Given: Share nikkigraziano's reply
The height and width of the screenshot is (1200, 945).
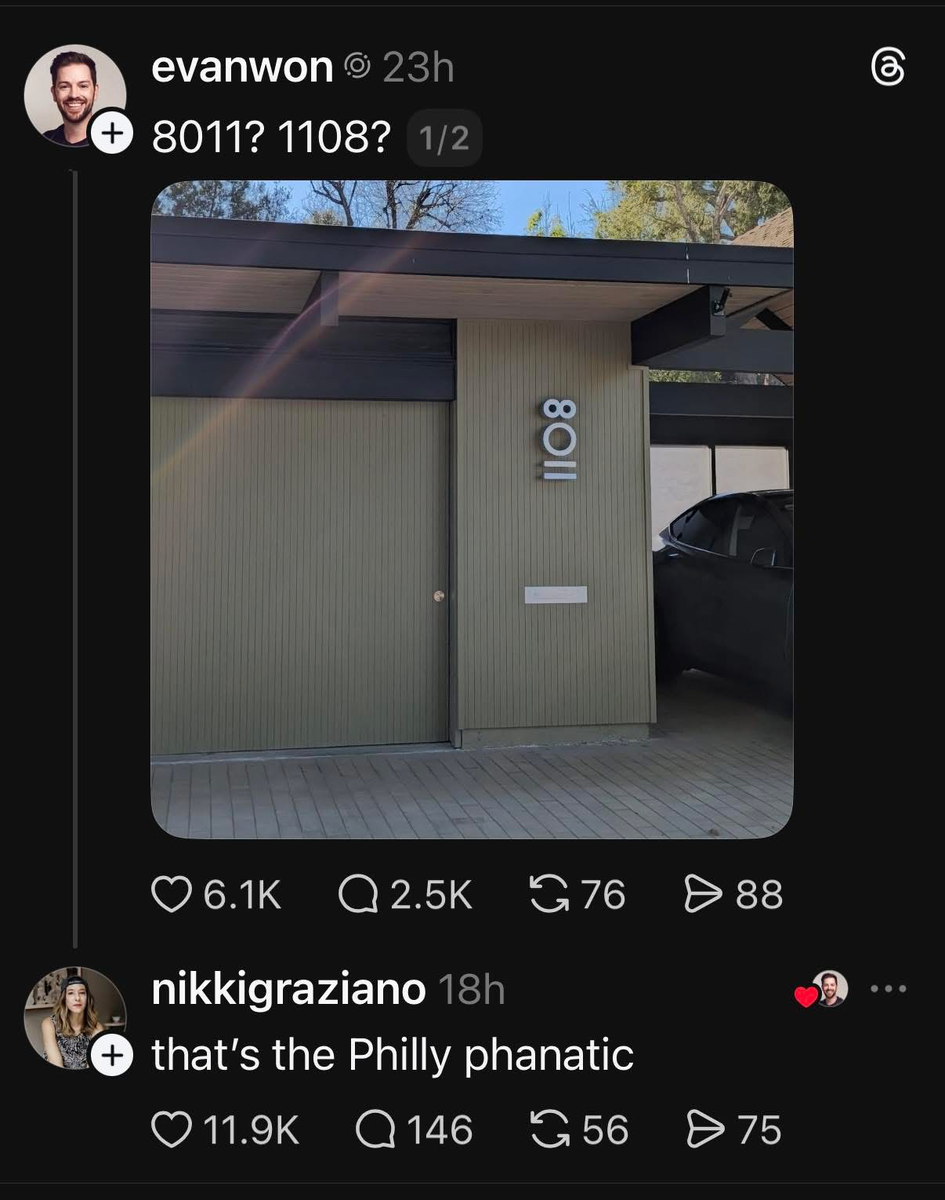Looking at the screenshot, I should (x=705, y=1130).
